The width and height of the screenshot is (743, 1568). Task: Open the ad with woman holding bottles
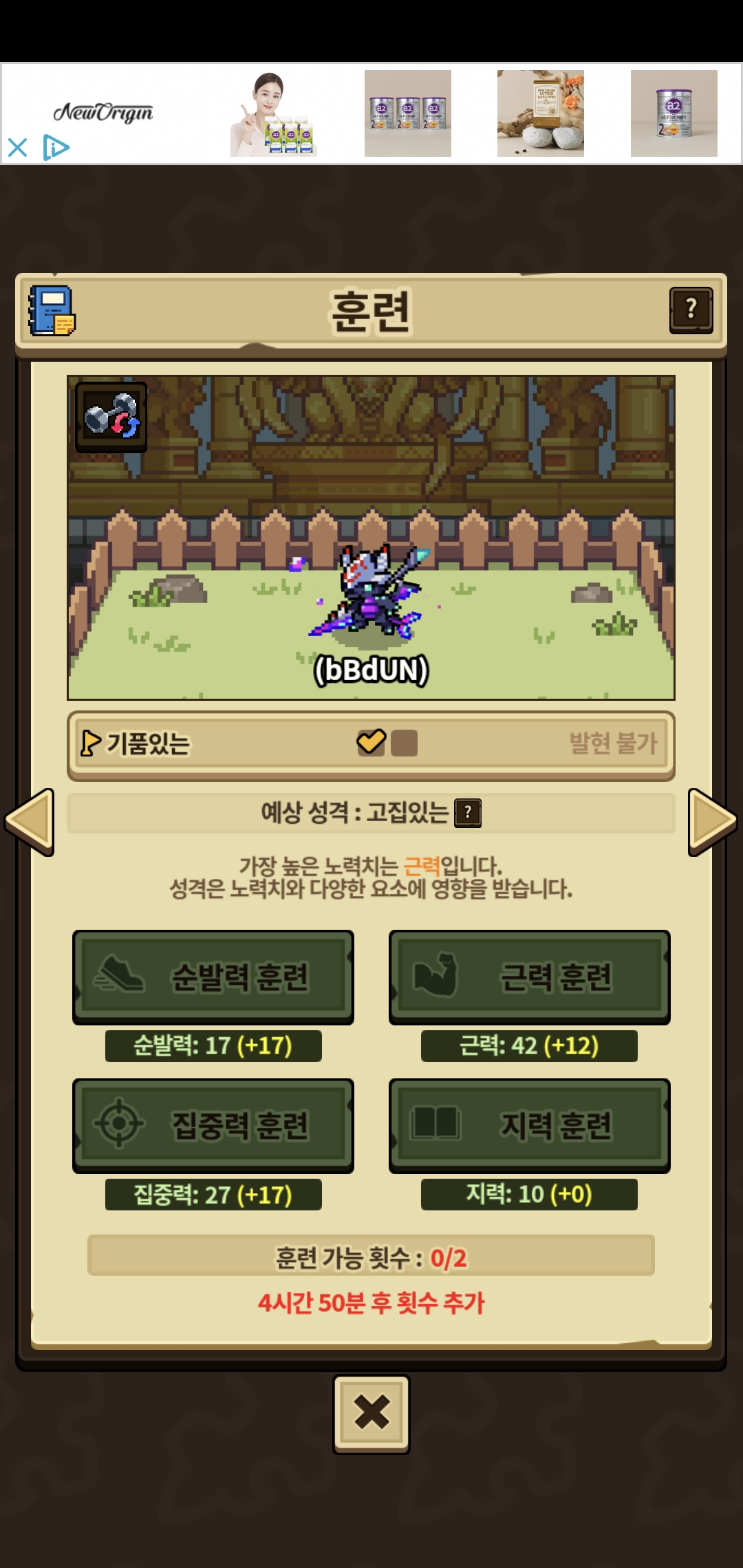(274, 113)
